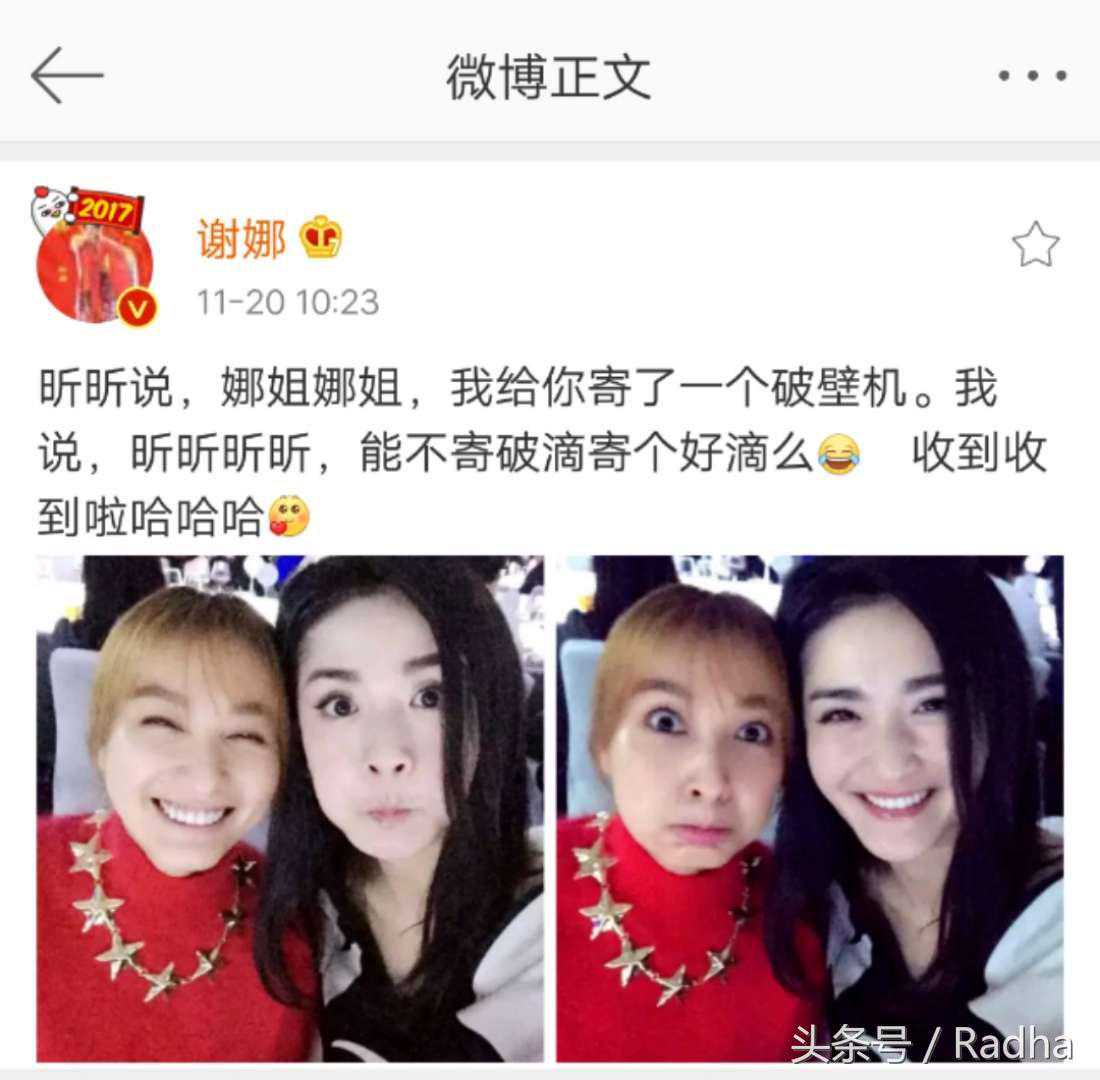Open the username 谢娜 profile link
Screen dimensions: 1100x1080
click(241, 240)
